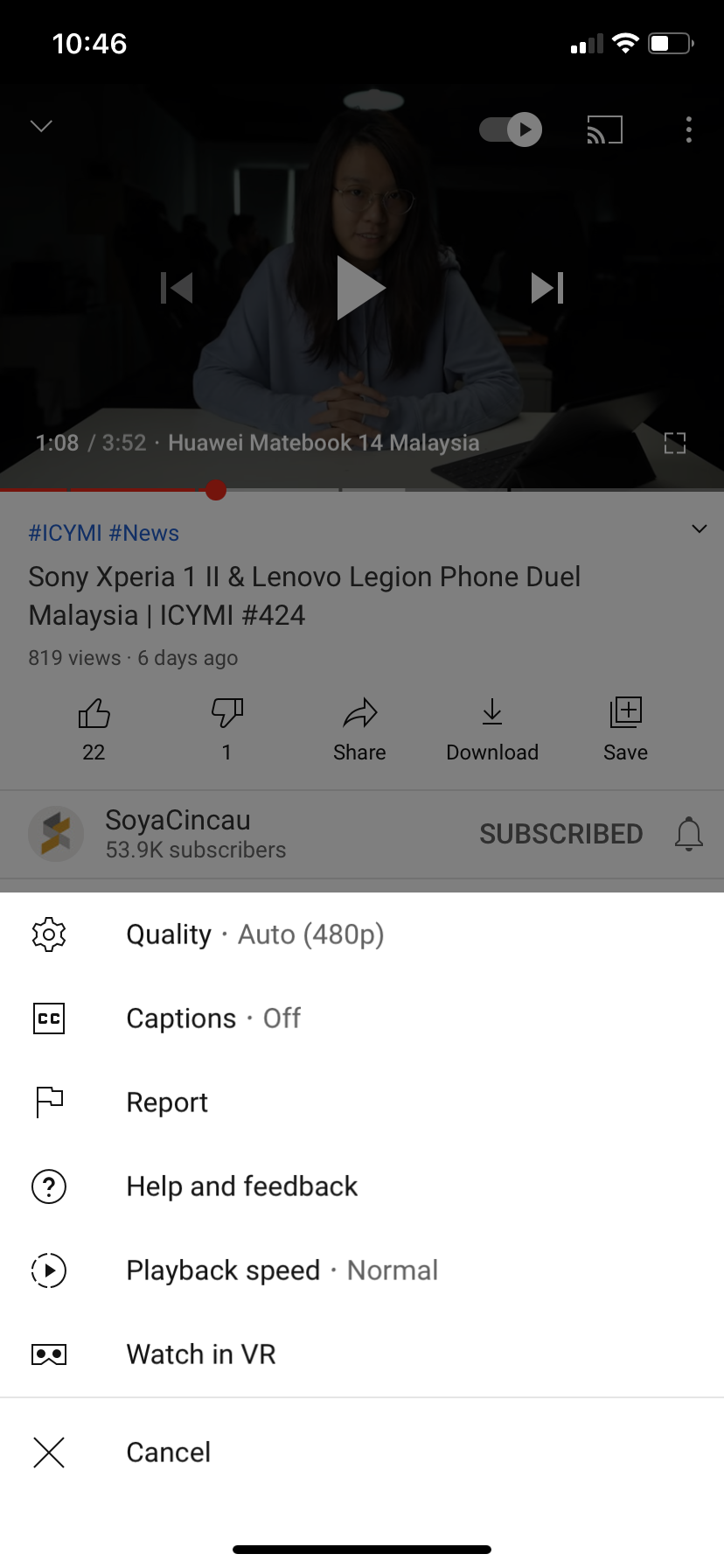The image size is (724, 1568).
Task: Open Captions options
Action: pyautogui.click(x=213, y=1018)
